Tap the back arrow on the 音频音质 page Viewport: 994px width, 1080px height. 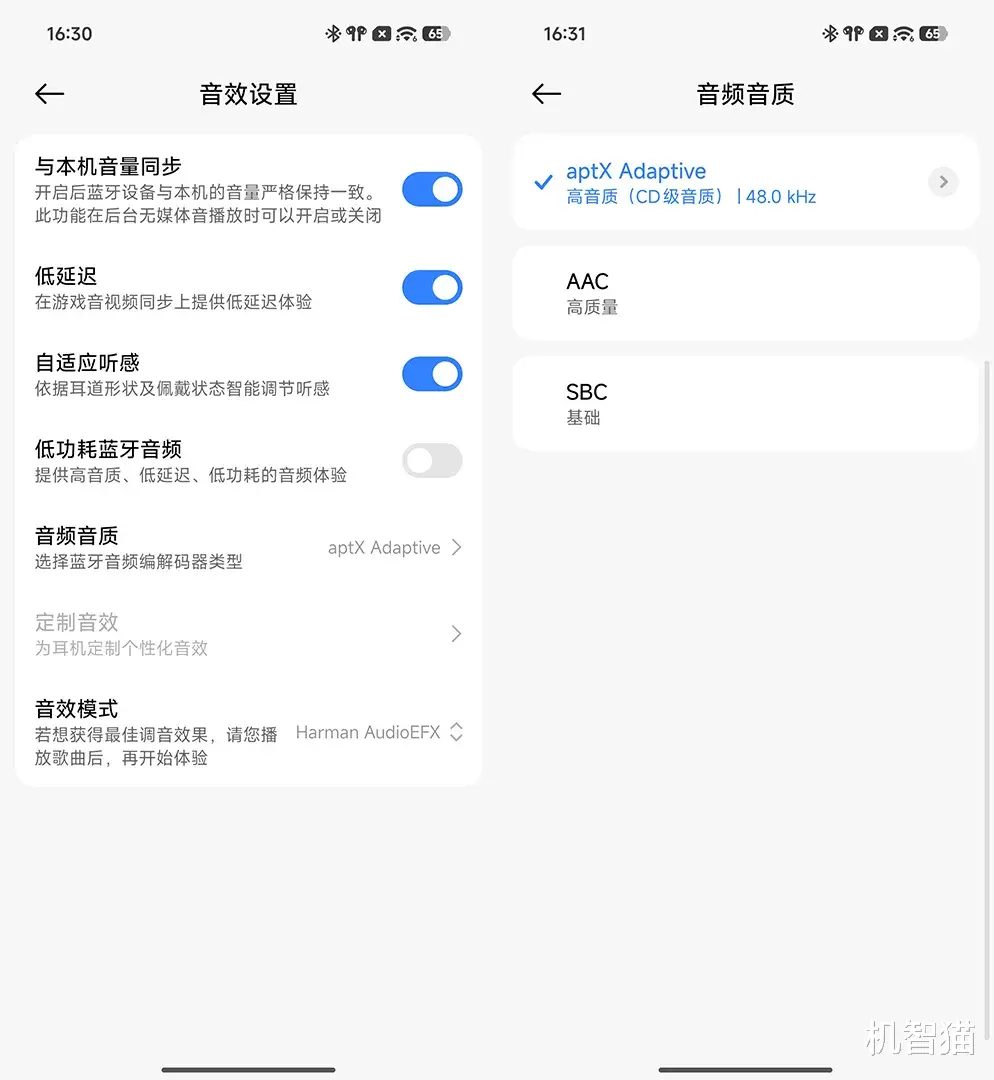(x=546, y=94)
